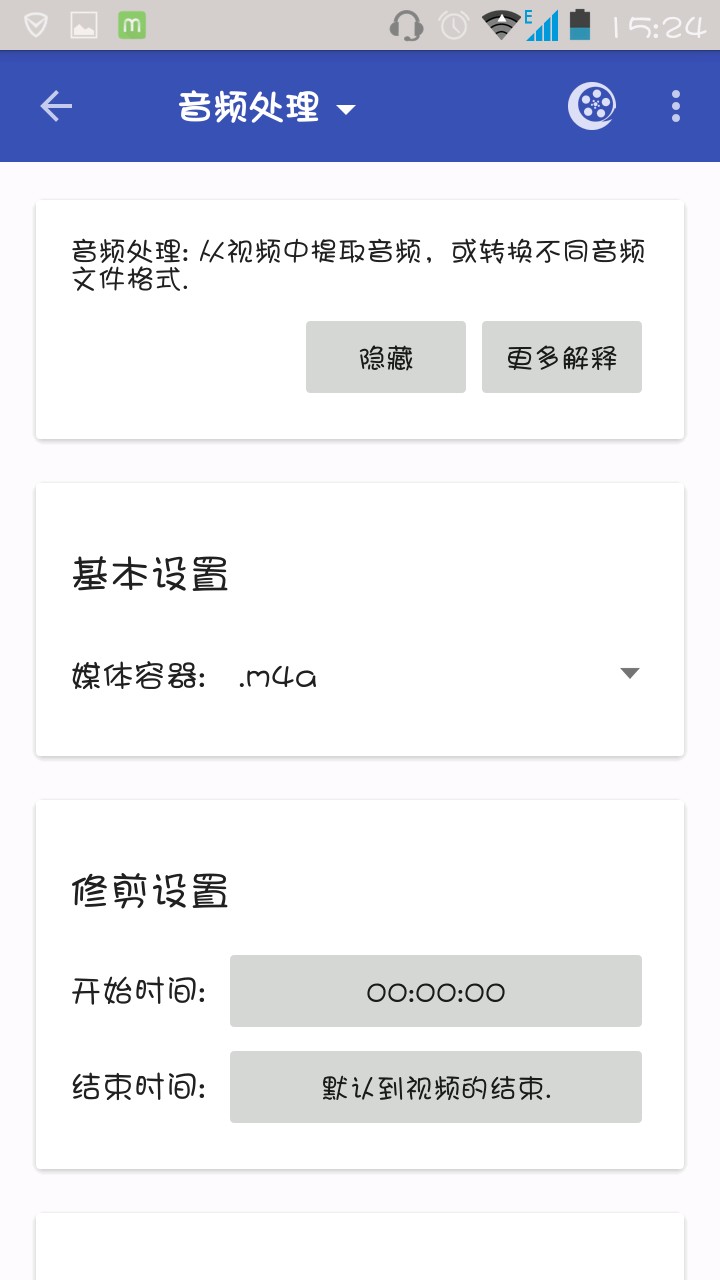Open the 音频处理 mode dropdown
Image resolution: width=720 pixels, height=1280 pixels.
pyautogui.click(x=267, y=107)
